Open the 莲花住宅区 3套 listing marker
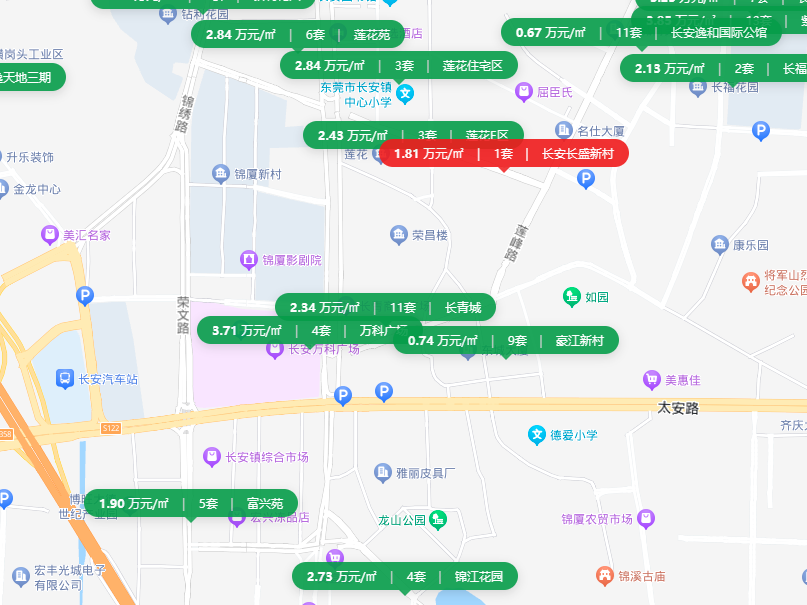This screenshot has height=605, width=807. 399,66
